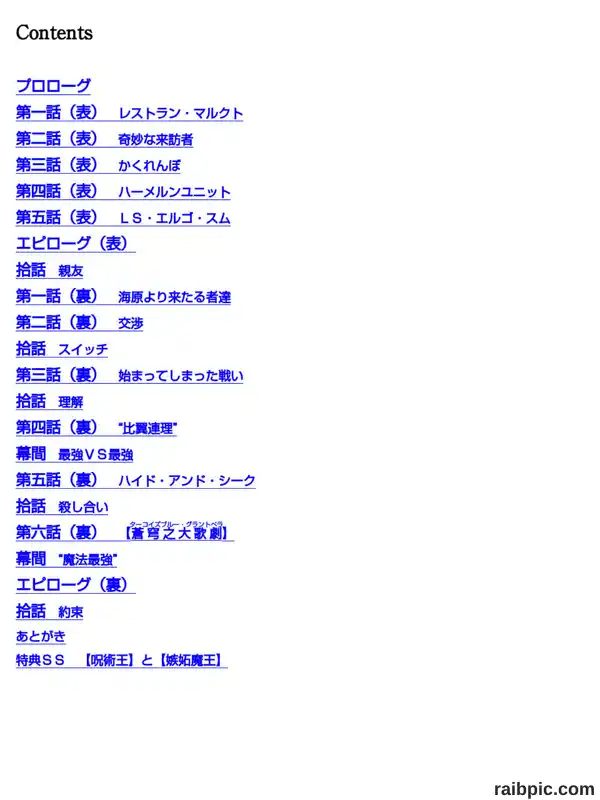Open the プロローグ chapter link
Image resolution: width=600 pixels, height=800 pixels.
click(53, 86)
